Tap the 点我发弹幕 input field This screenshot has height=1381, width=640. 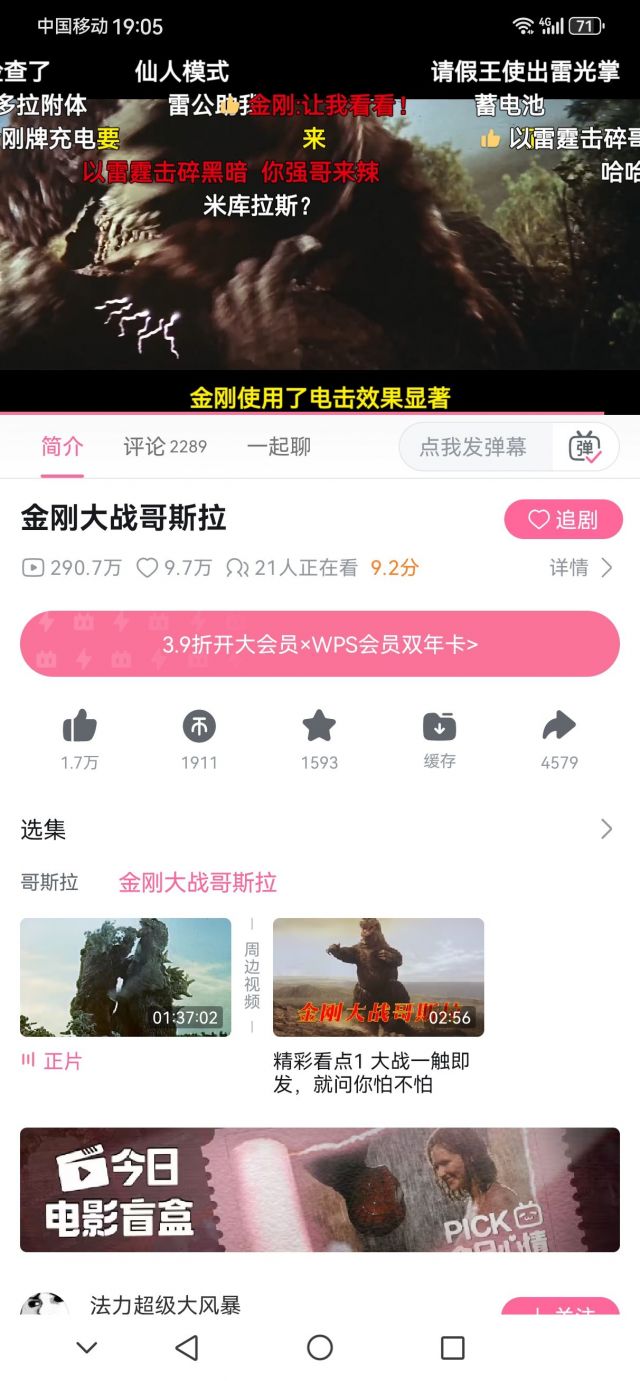474,447
